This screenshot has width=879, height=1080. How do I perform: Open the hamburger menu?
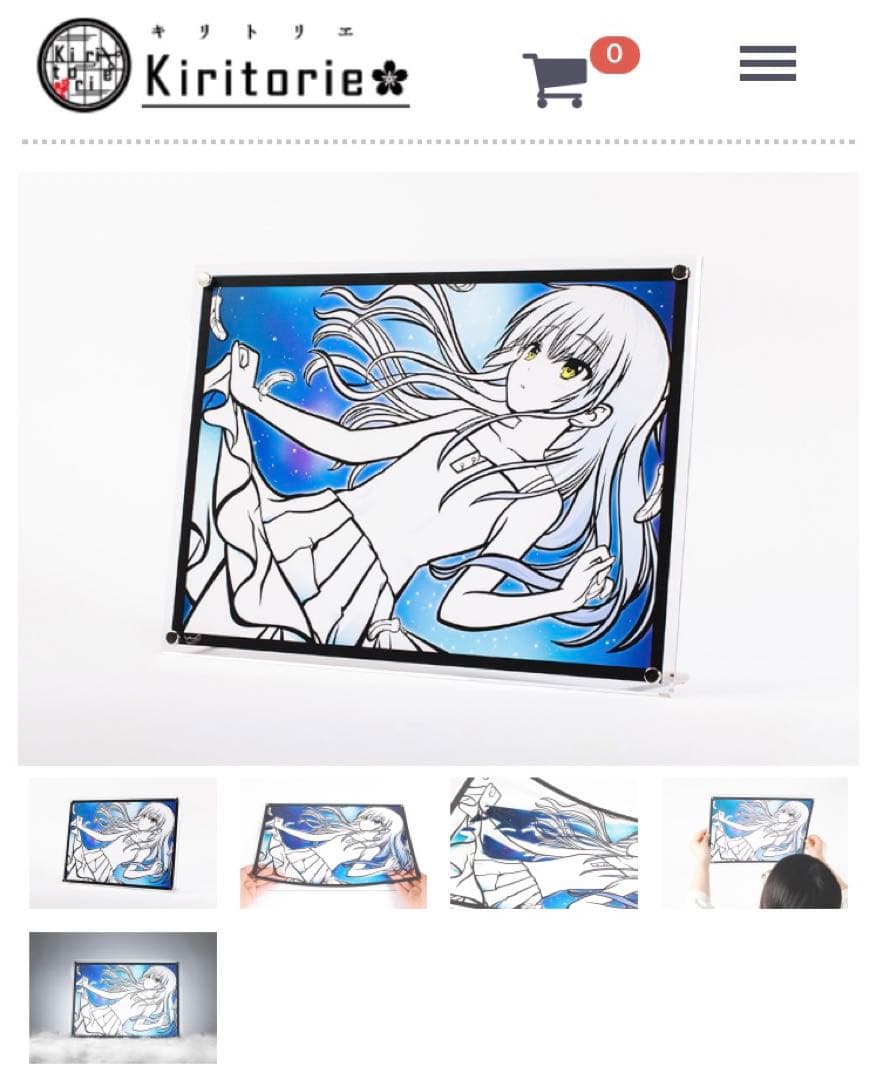coord(767,64)
